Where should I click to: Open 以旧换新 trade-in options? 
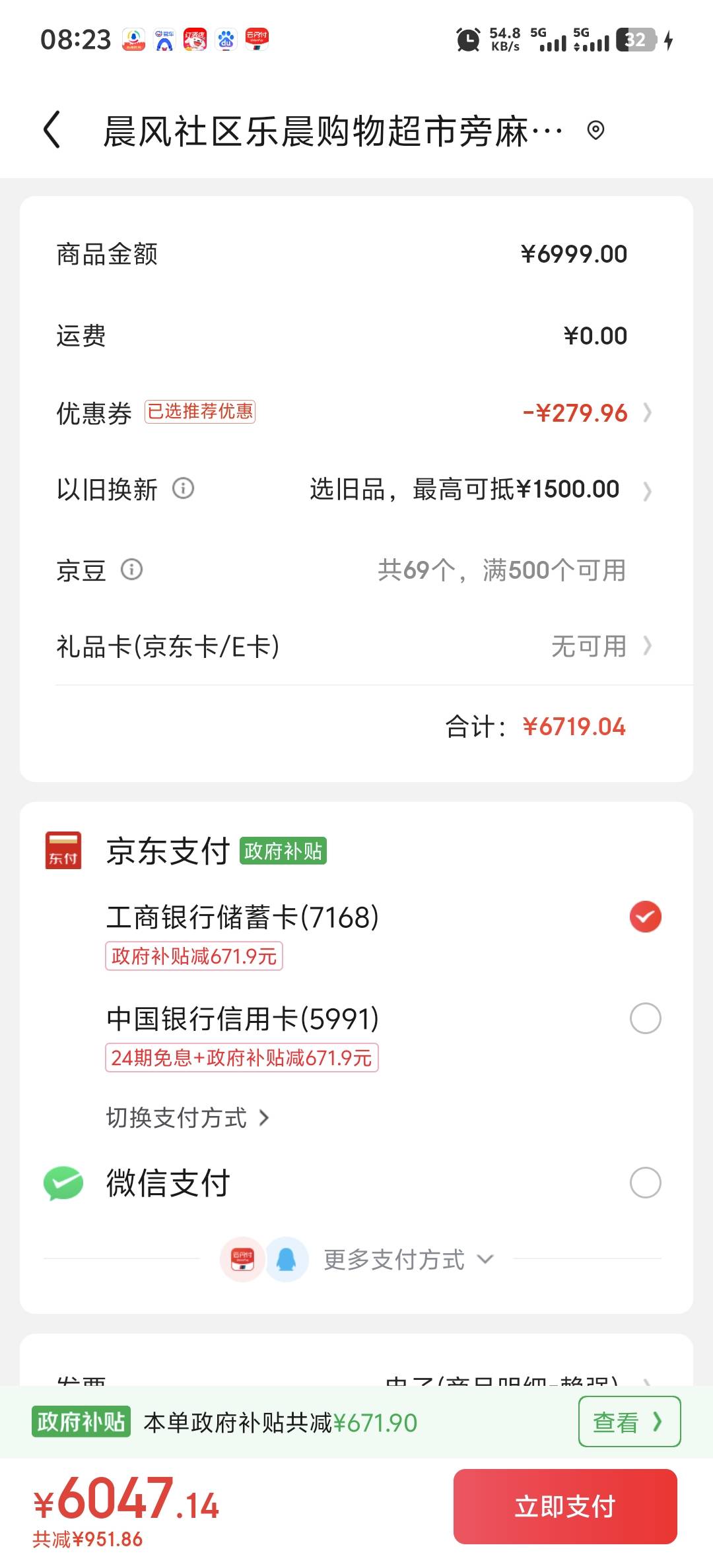click(x=356, y=490)
